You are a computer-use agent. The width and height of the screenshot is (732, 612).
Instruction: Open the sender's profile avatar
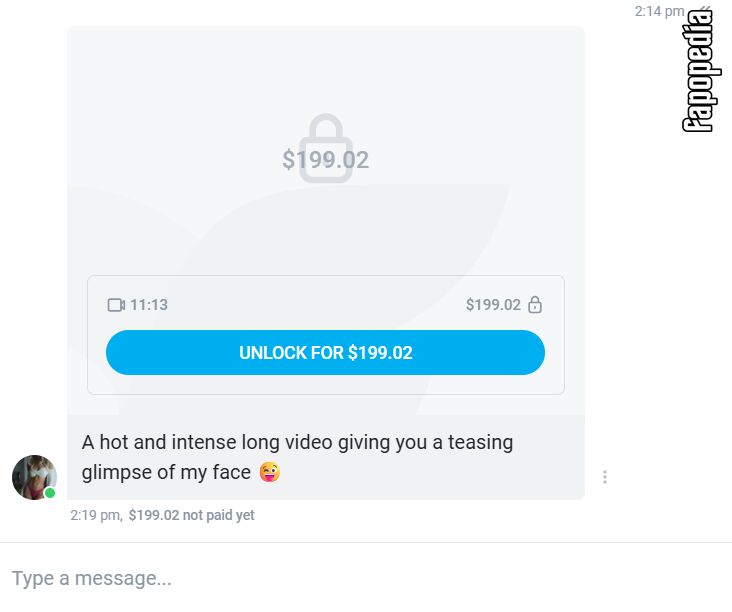(34, 477)
